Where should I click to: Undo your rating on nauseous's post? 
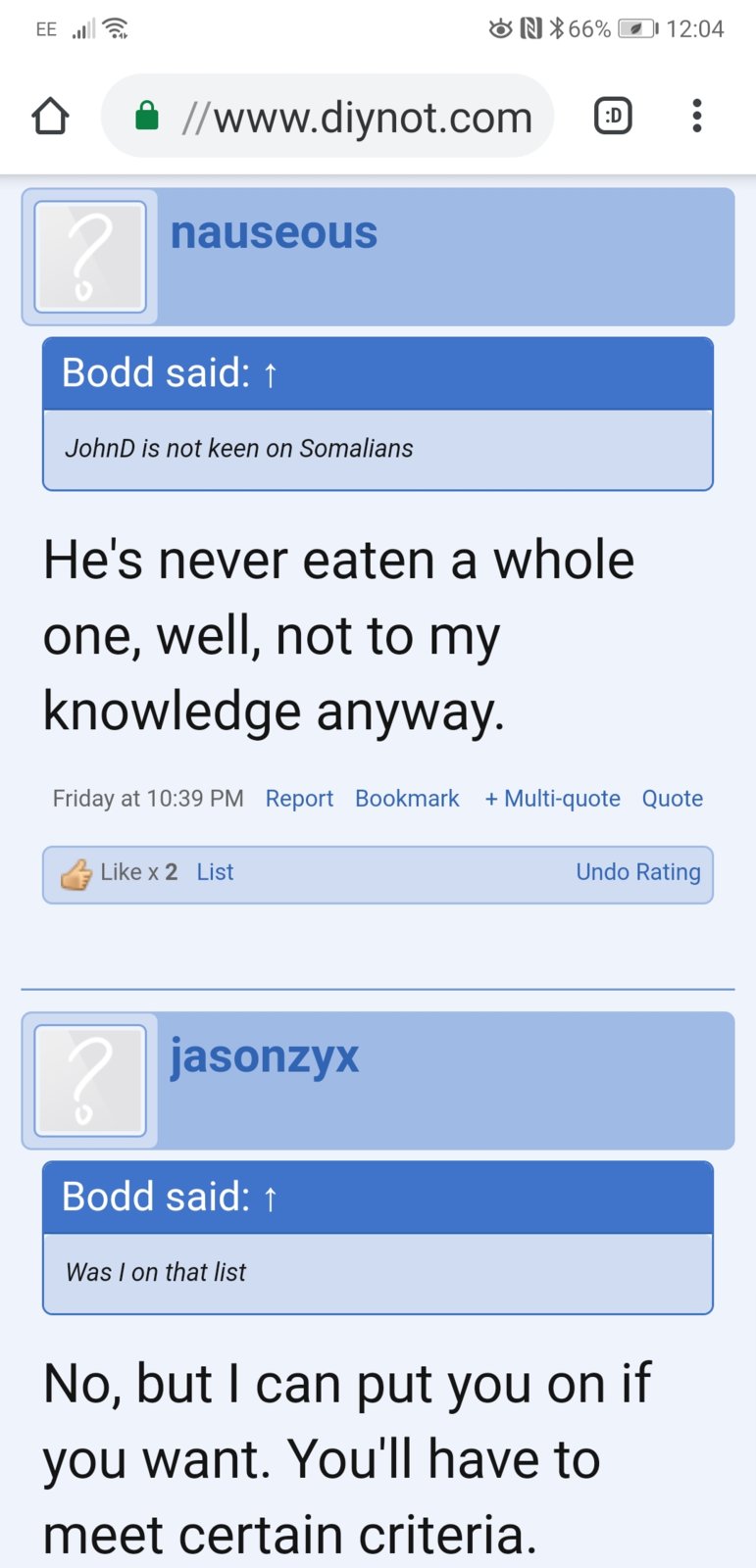click(637, 872)
